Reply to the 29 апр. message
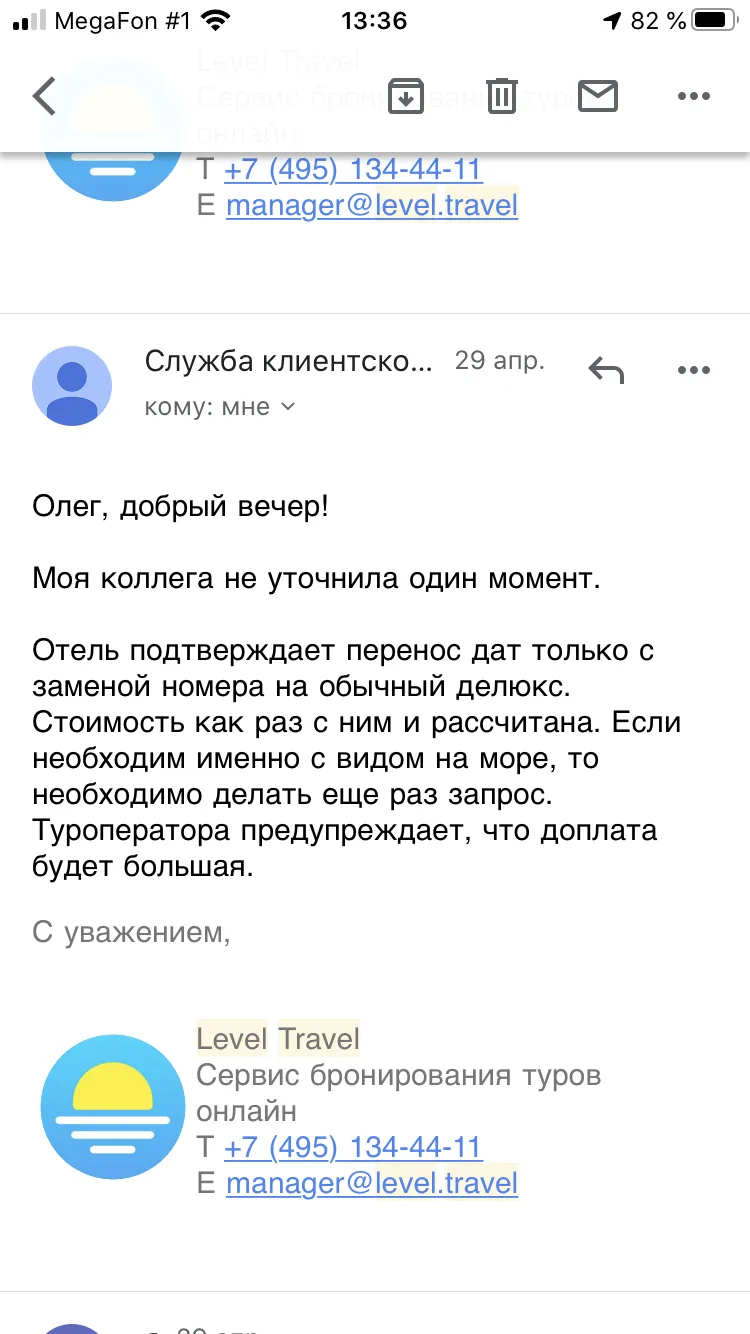 [606, 370]
